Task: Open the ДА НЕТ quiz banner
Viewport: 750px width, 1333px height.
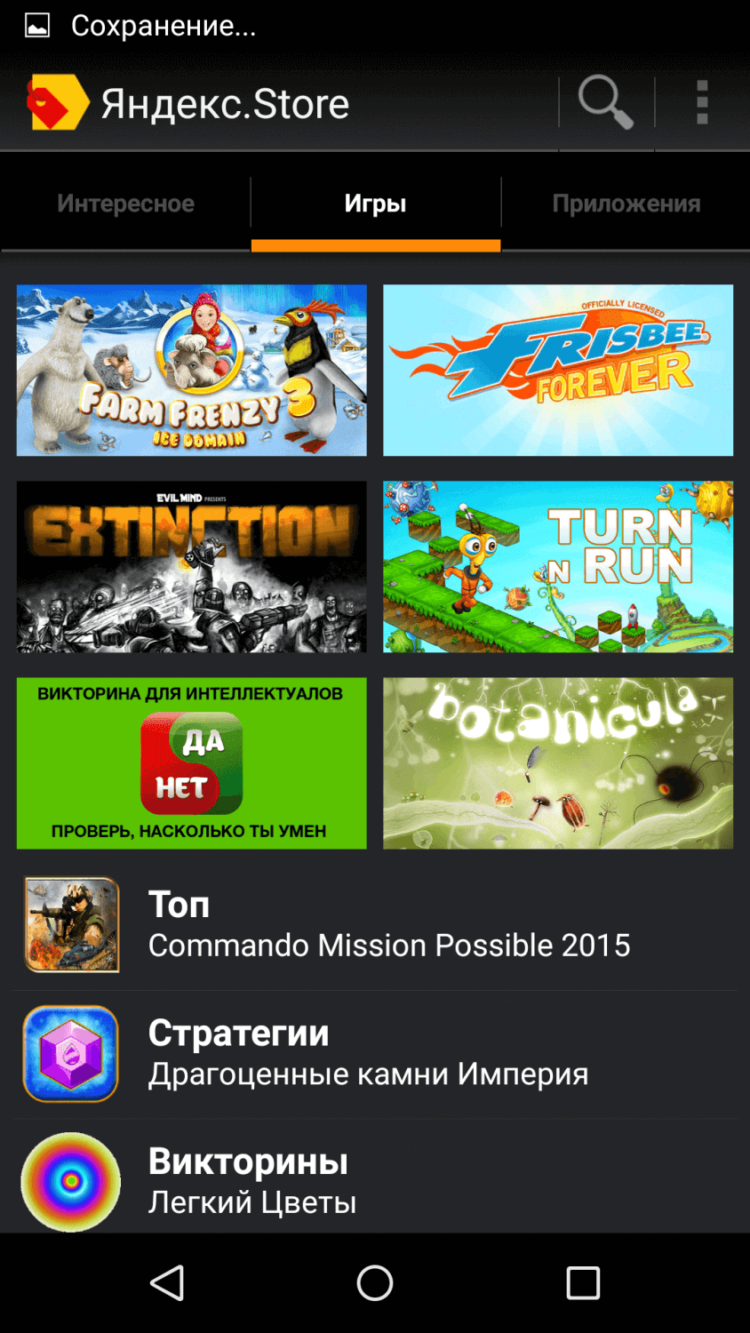Action: click(x=191, y=762)
